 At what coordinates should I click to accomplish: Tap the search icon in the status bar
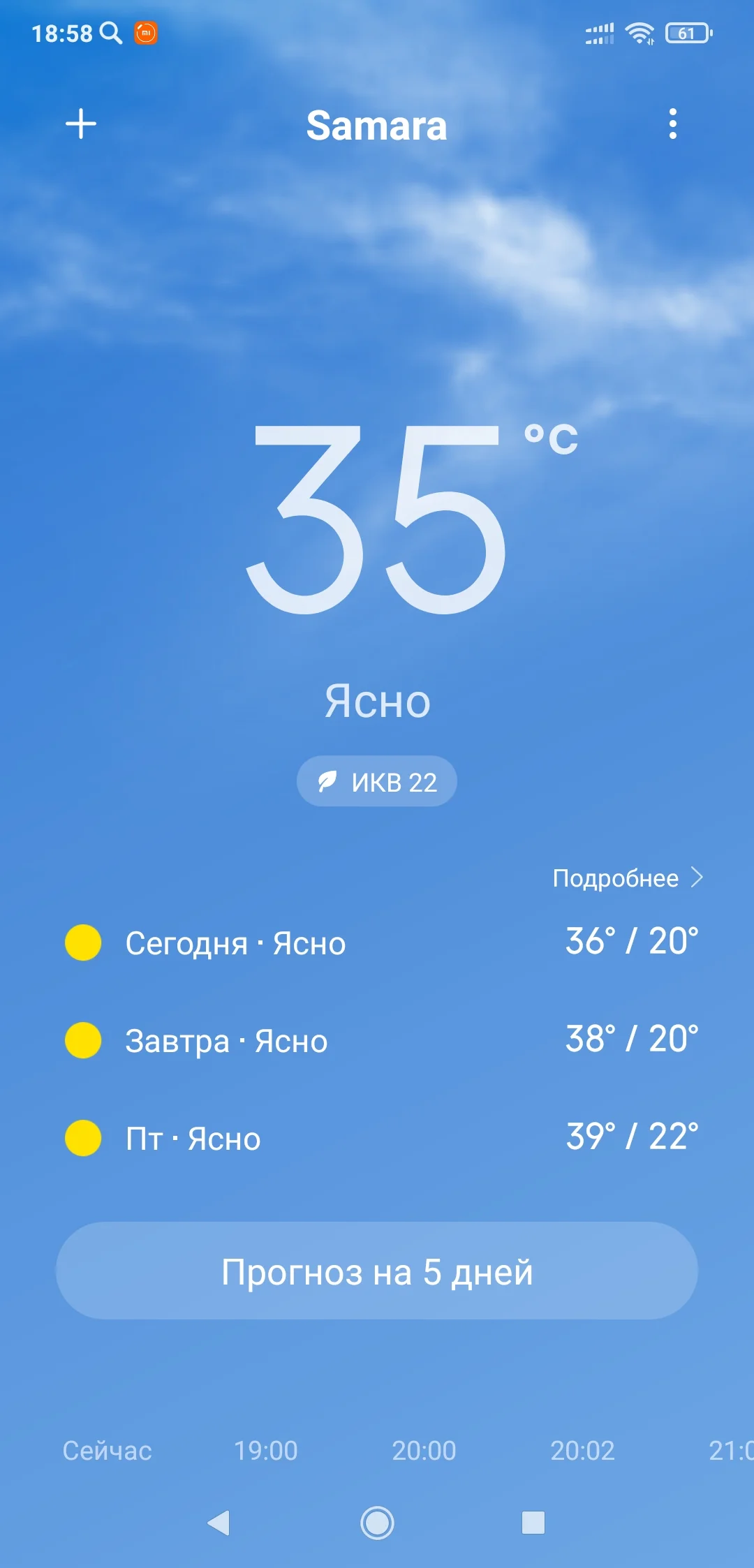pyautogui.click(x=112, y=31)
